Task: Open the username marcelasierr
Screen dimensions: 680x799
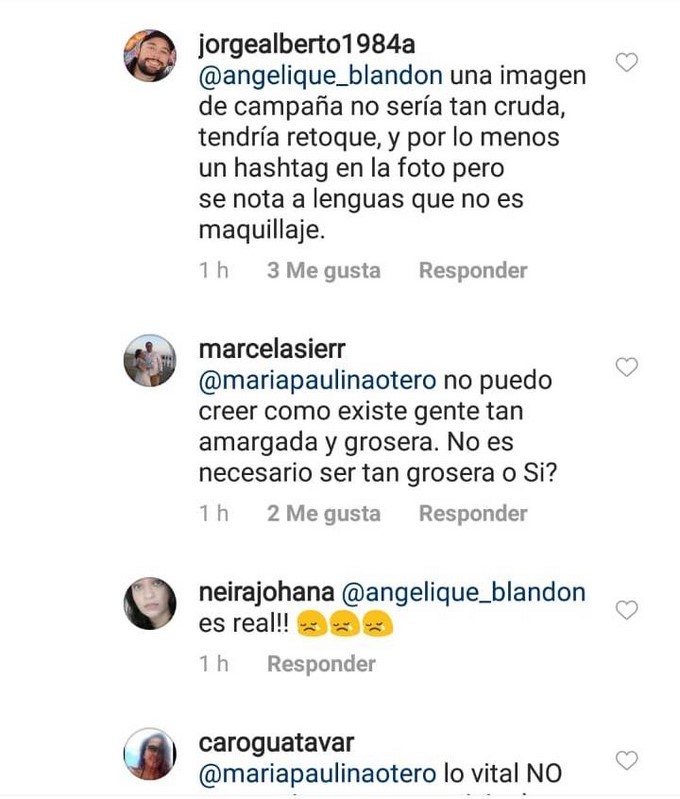Action: [x=272, y=349]
